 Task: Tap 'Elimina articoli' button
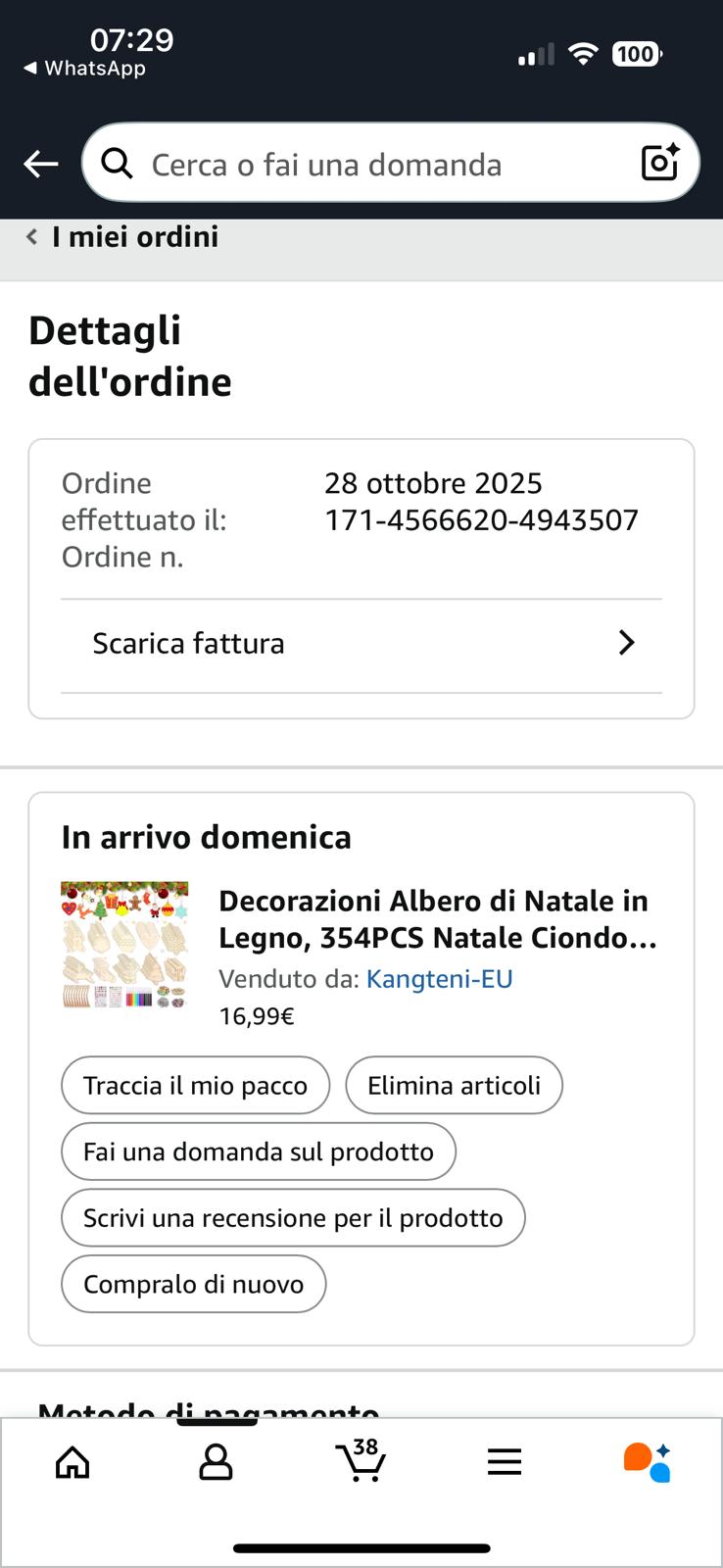point(454,1086)
